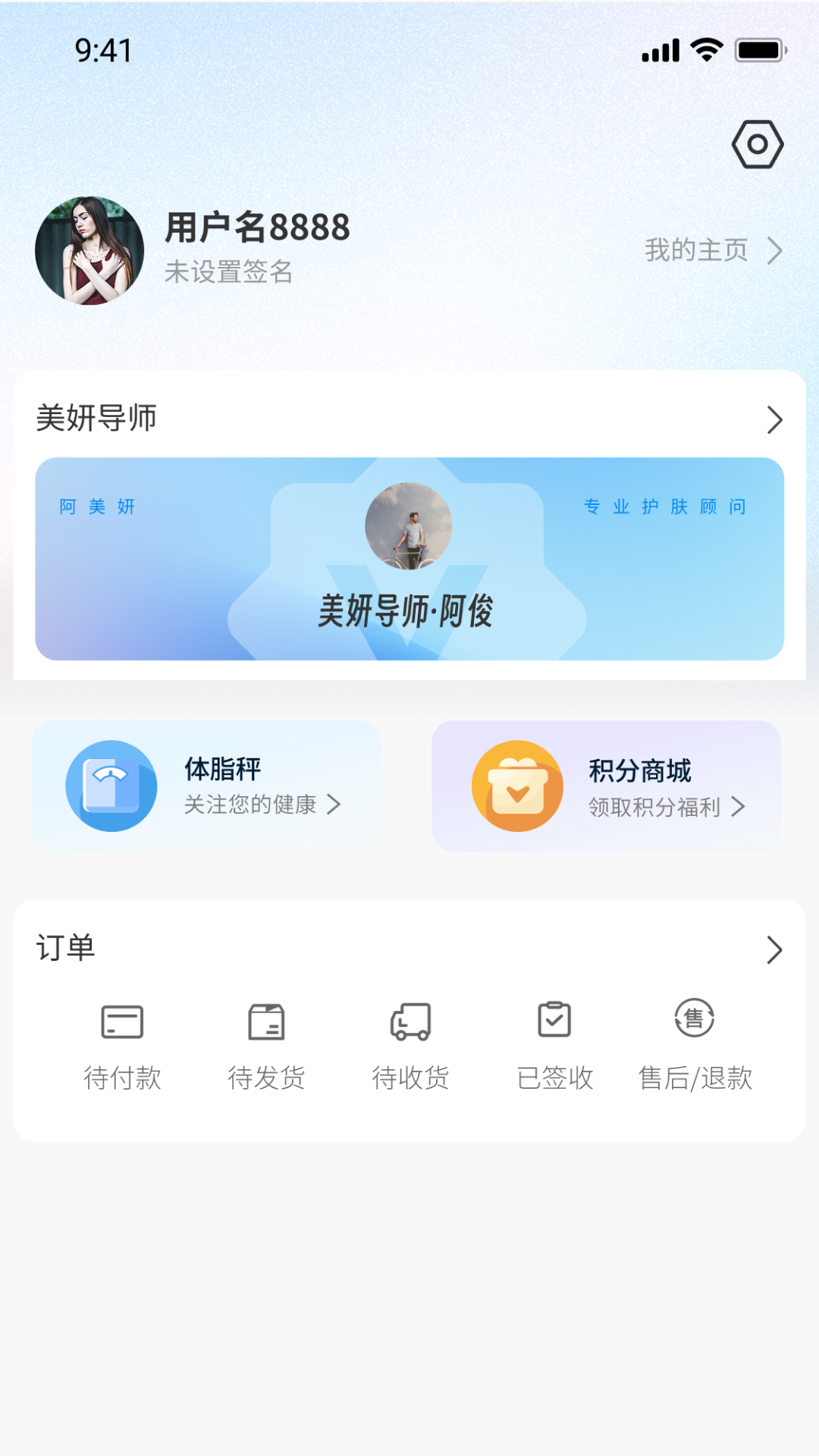Expand 关注您的健康 detail arrow

336,805
